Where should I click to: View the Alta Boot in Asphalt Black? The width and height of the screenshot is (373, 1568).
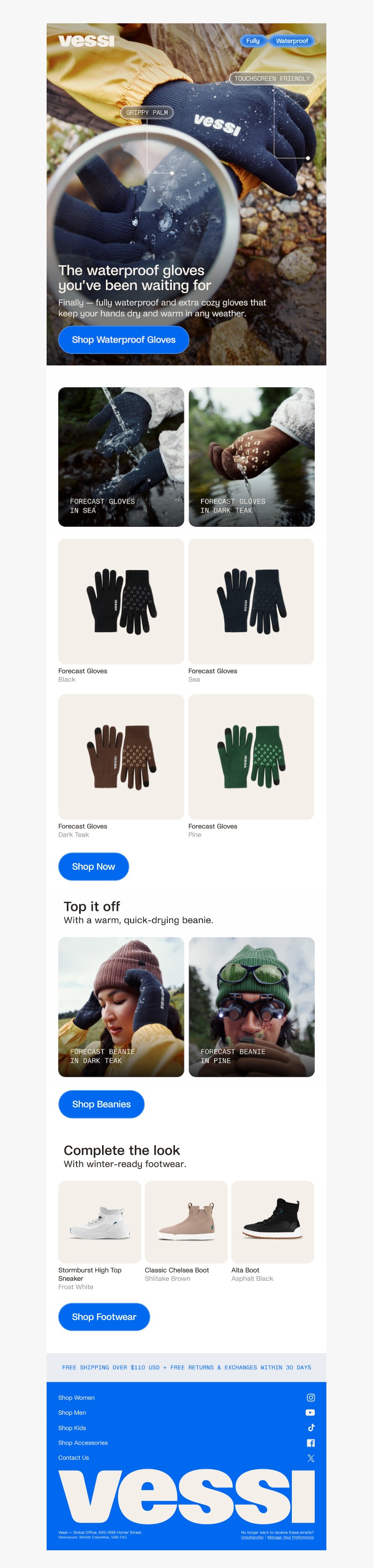(273, 1222)
